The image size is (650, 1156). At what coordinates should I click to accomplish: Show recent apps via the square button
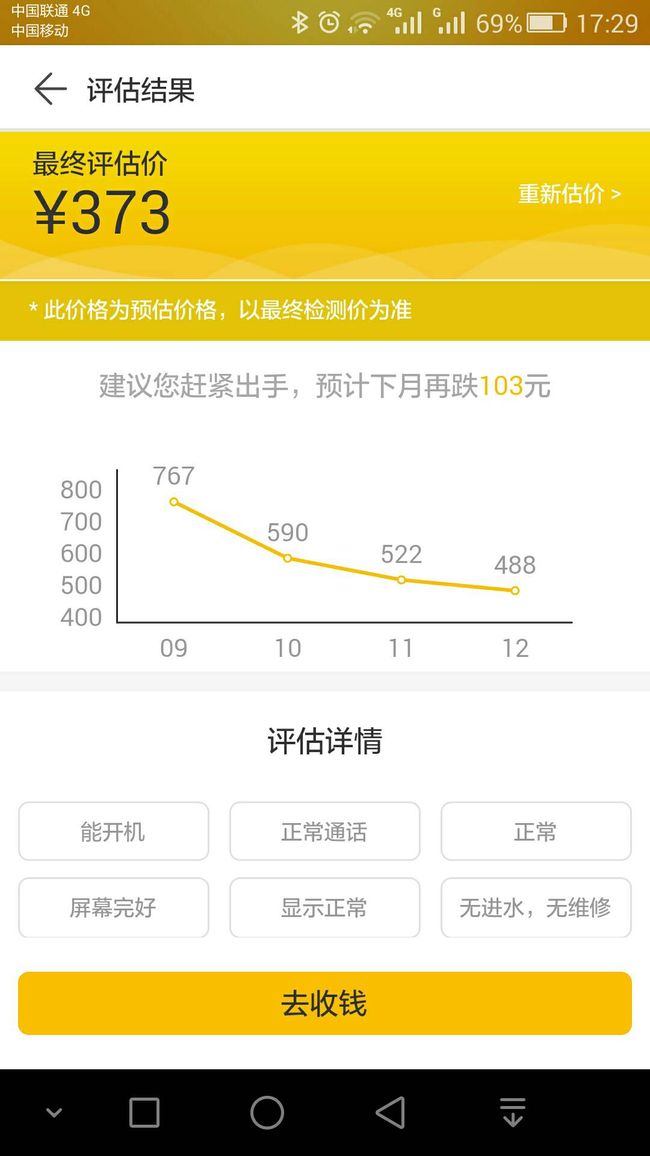(144, 1113)
